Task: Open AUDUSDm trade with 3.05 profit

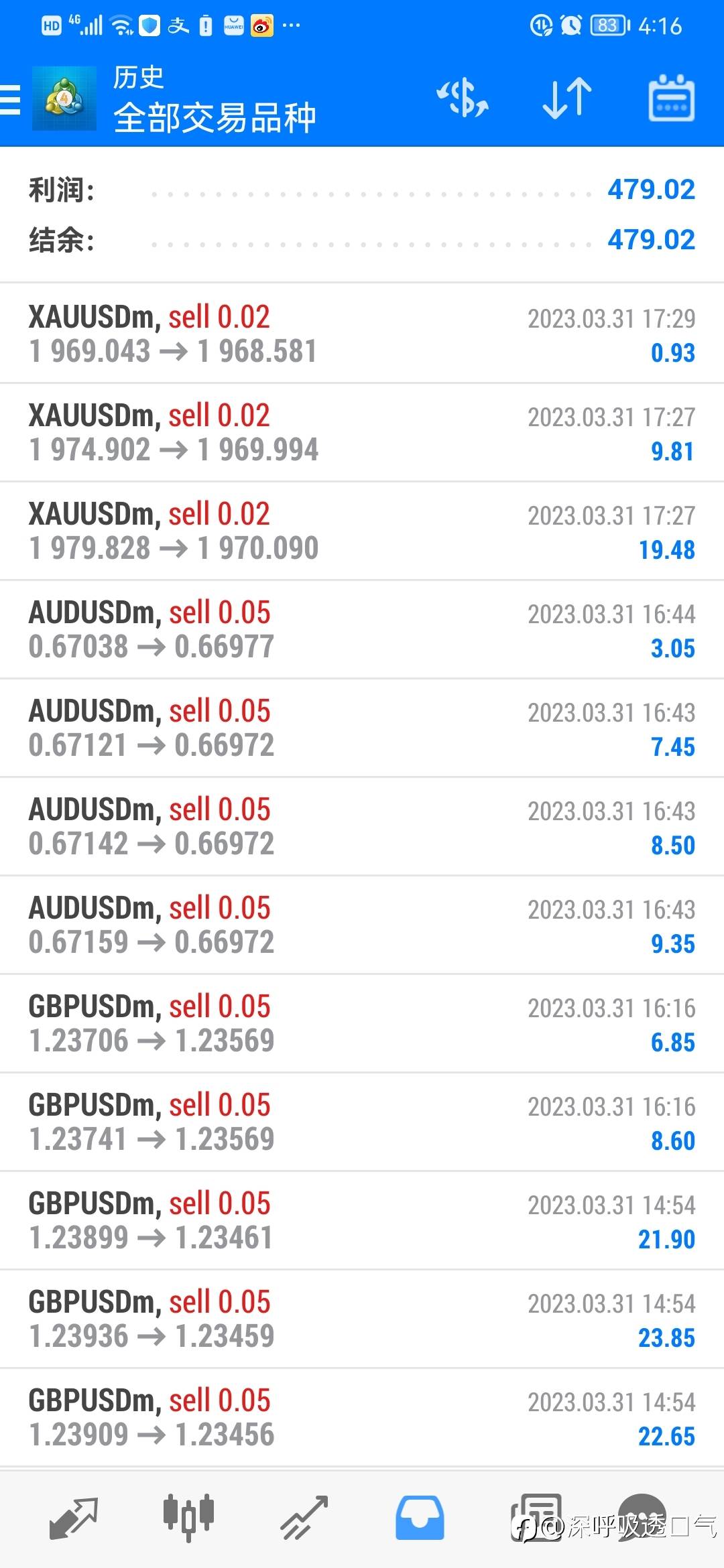Action: pos(362,629)
